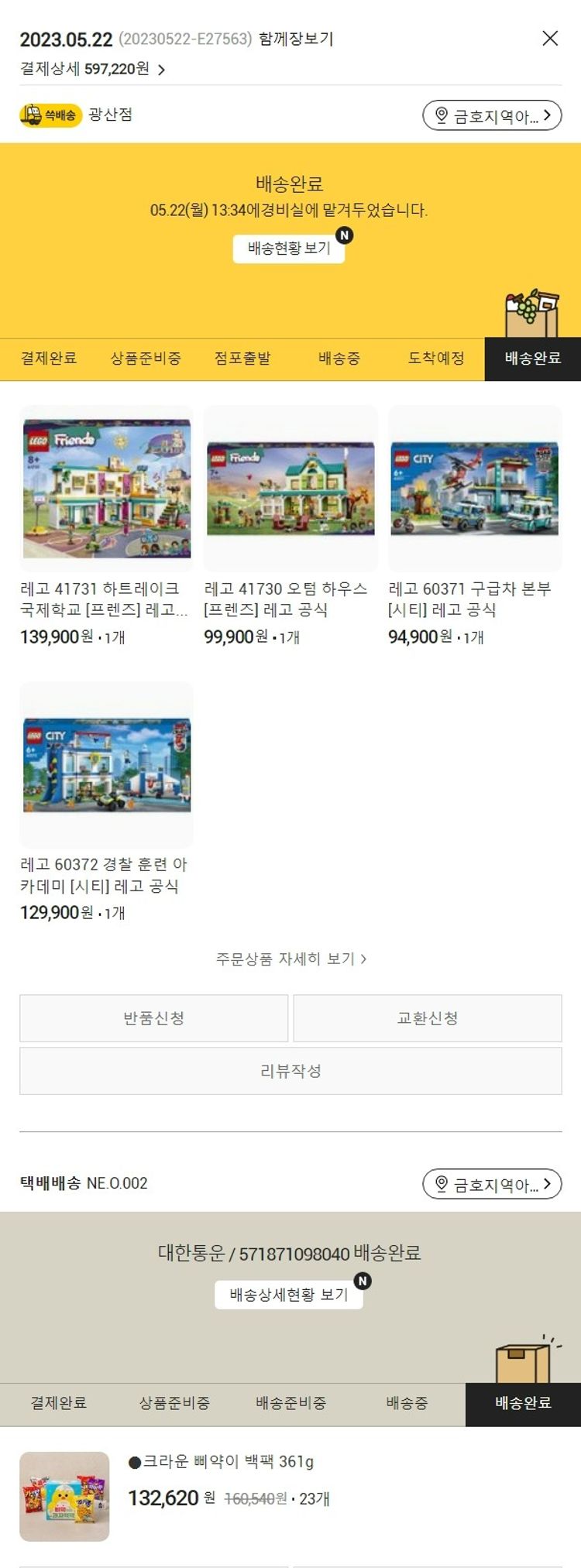Screen dimensions: 581x1568
Task: Open 크라운 삐약이 백팩 361g item
Action: 221,1462
